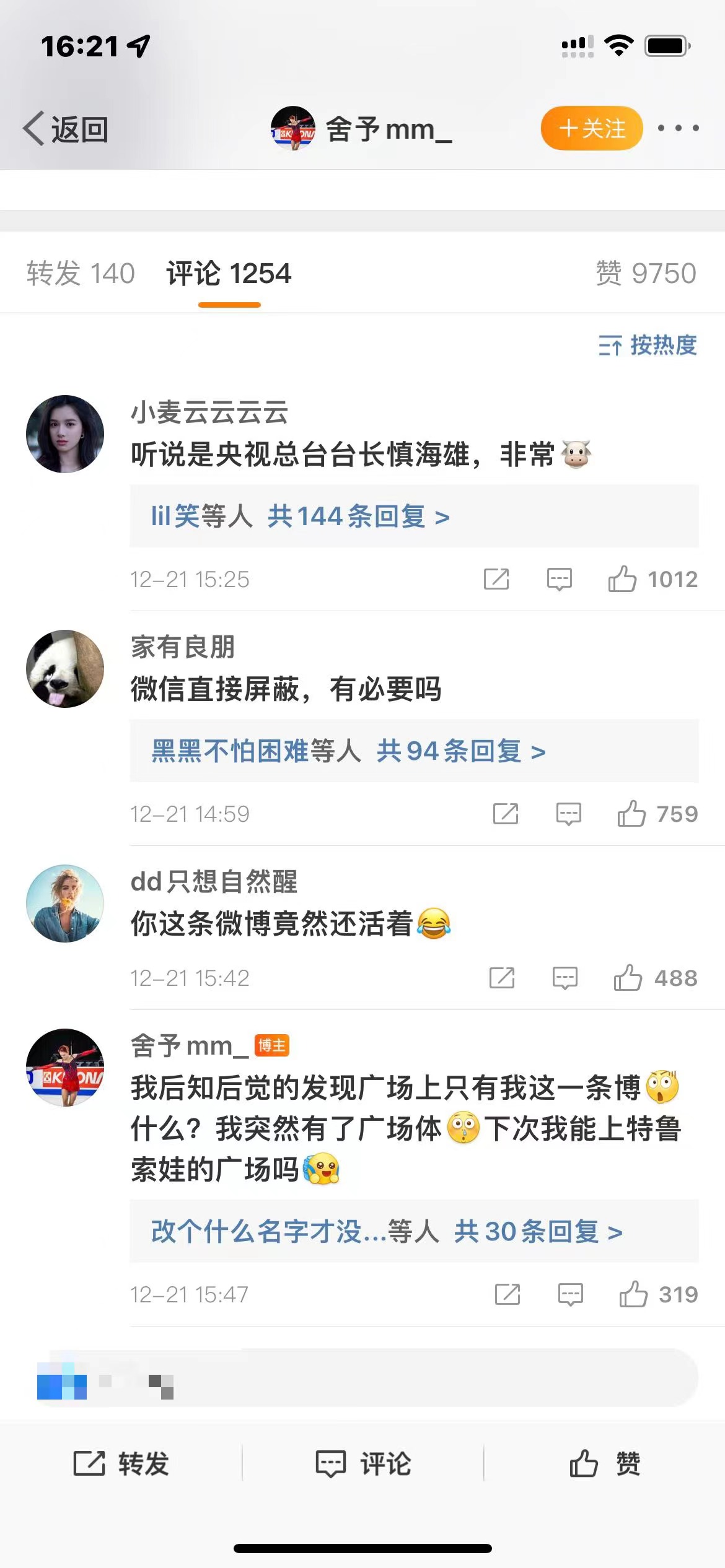This screenshot has height=1568, width=725.
Task: Switch to the 转发 140 tab
Action: (x=81, y=273)
